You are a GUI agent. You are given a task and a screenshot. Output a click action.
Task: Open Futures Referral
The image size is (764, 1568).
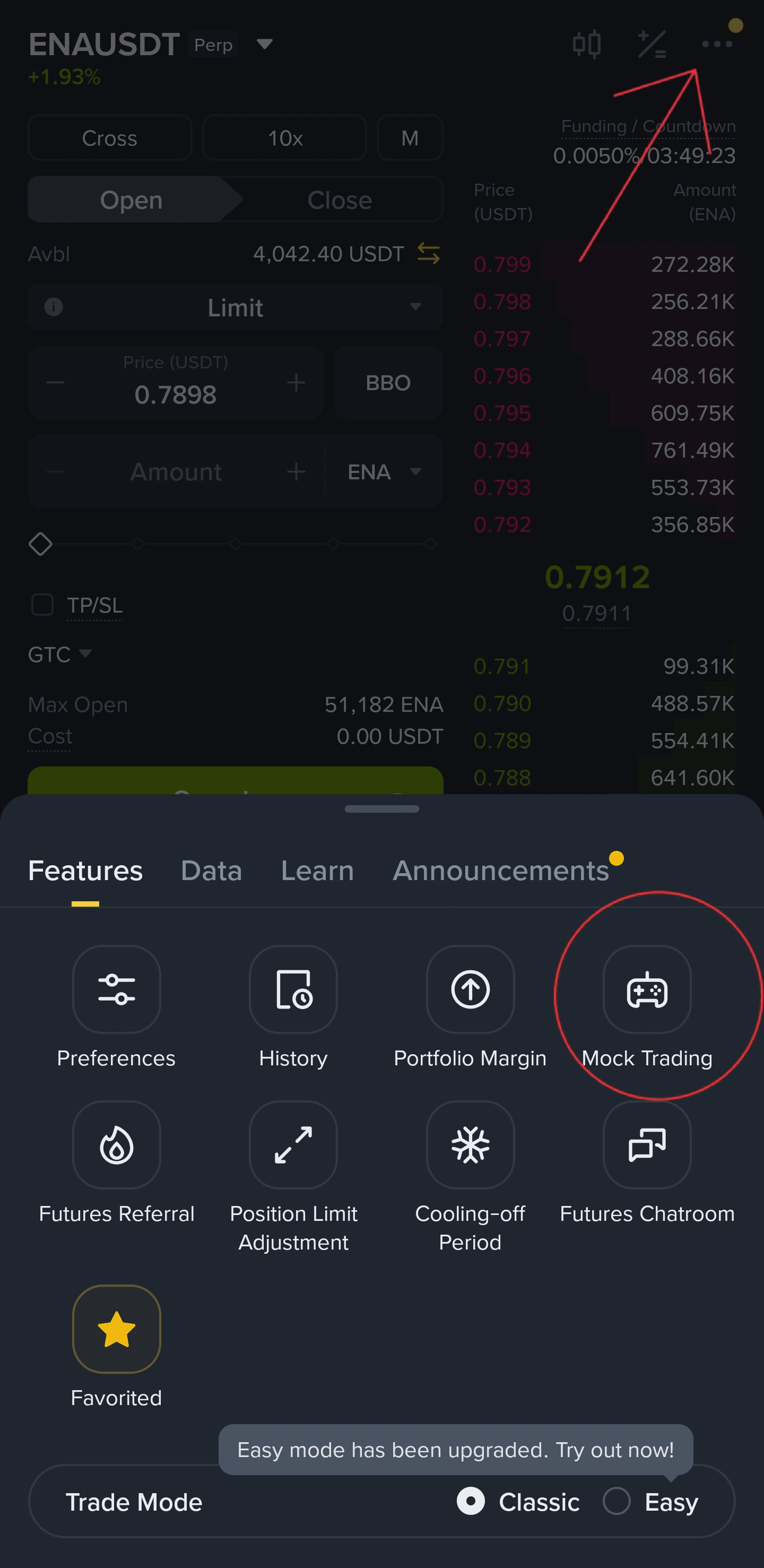click(116, 1145)
